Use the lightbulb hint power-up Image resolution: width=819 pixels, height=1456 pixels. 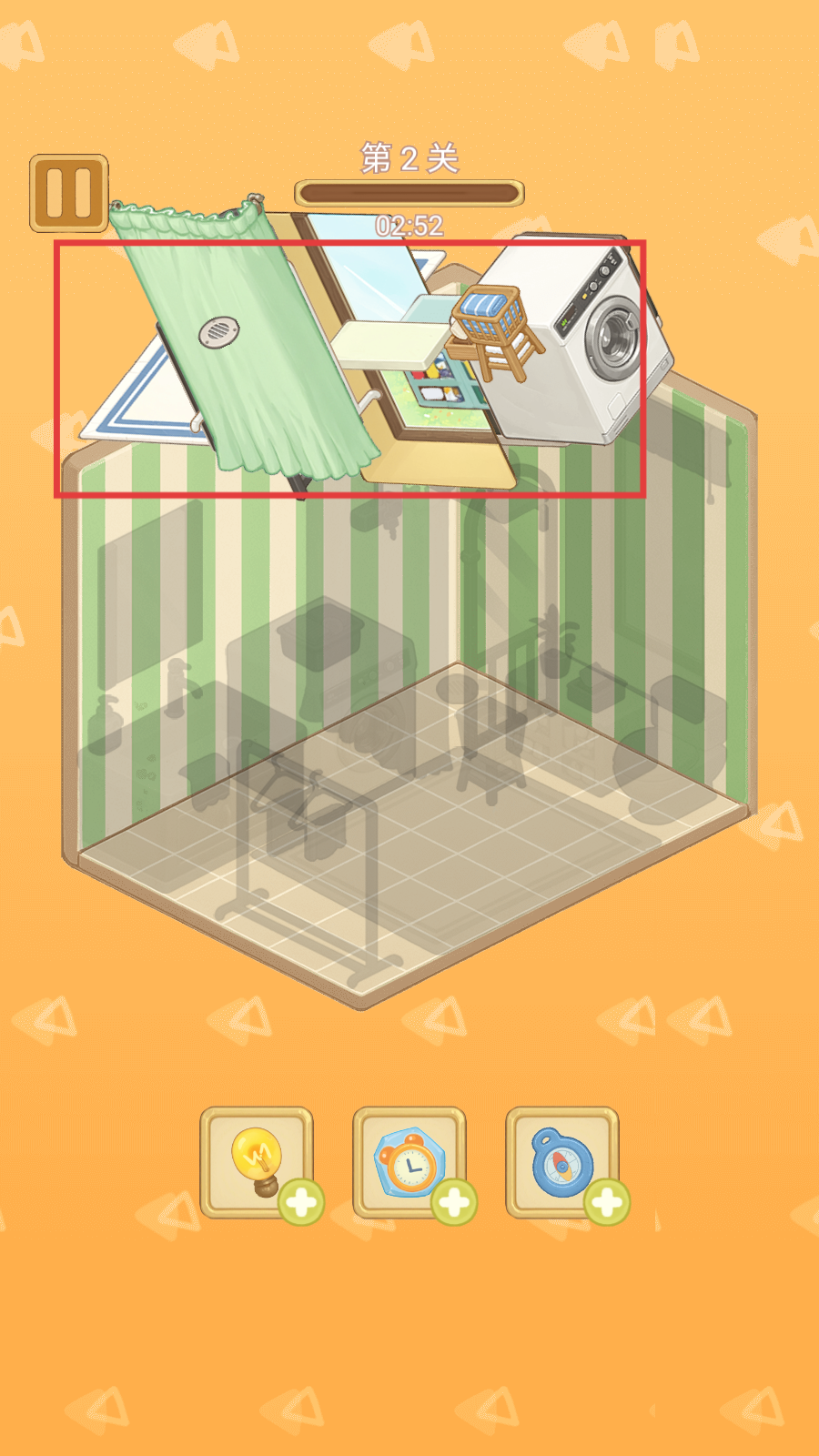click(257, 1161)
